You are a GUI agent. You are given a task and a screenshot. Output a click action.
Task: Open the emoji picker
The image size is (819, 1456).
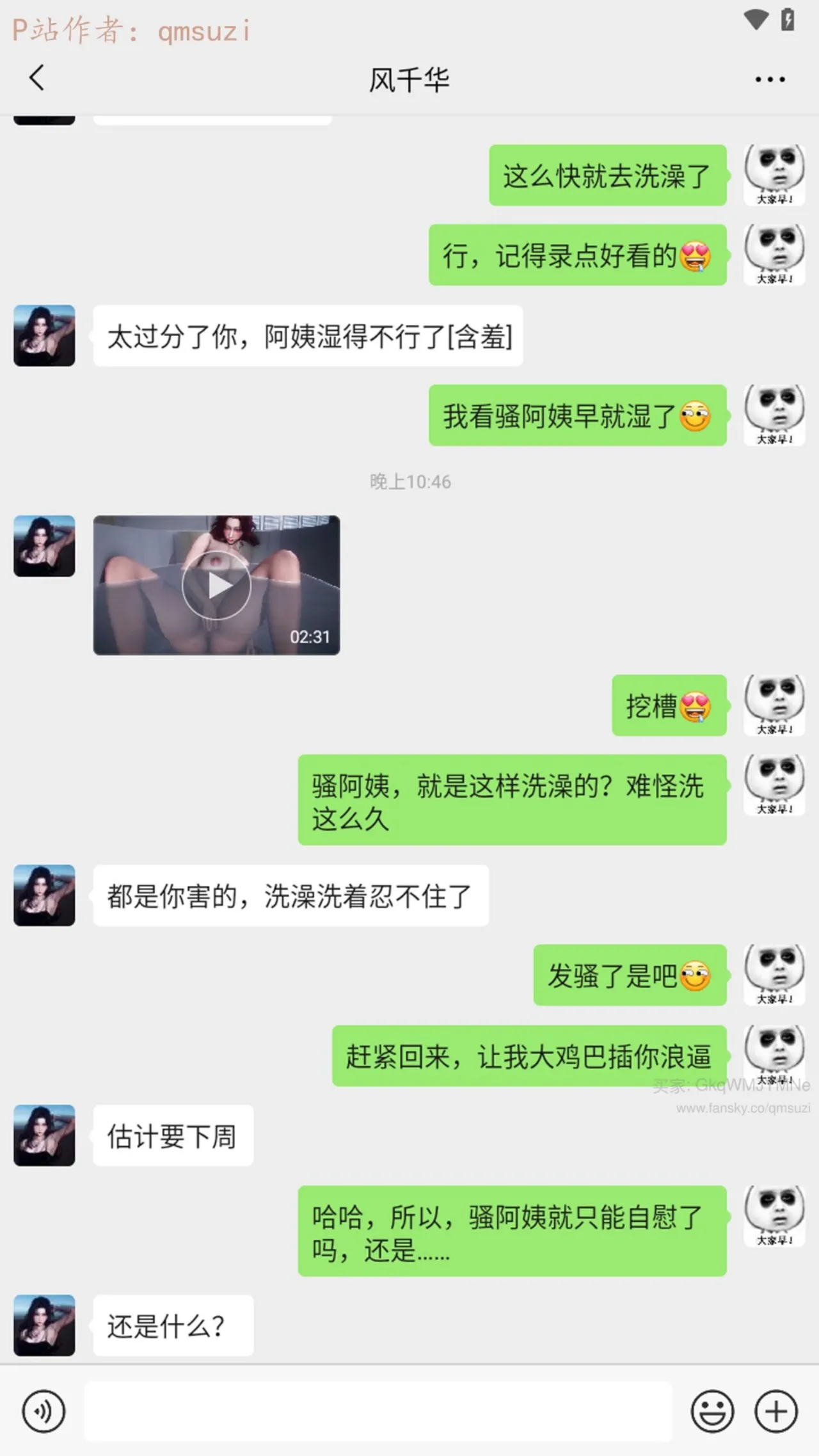click(x=712, y=1411)
